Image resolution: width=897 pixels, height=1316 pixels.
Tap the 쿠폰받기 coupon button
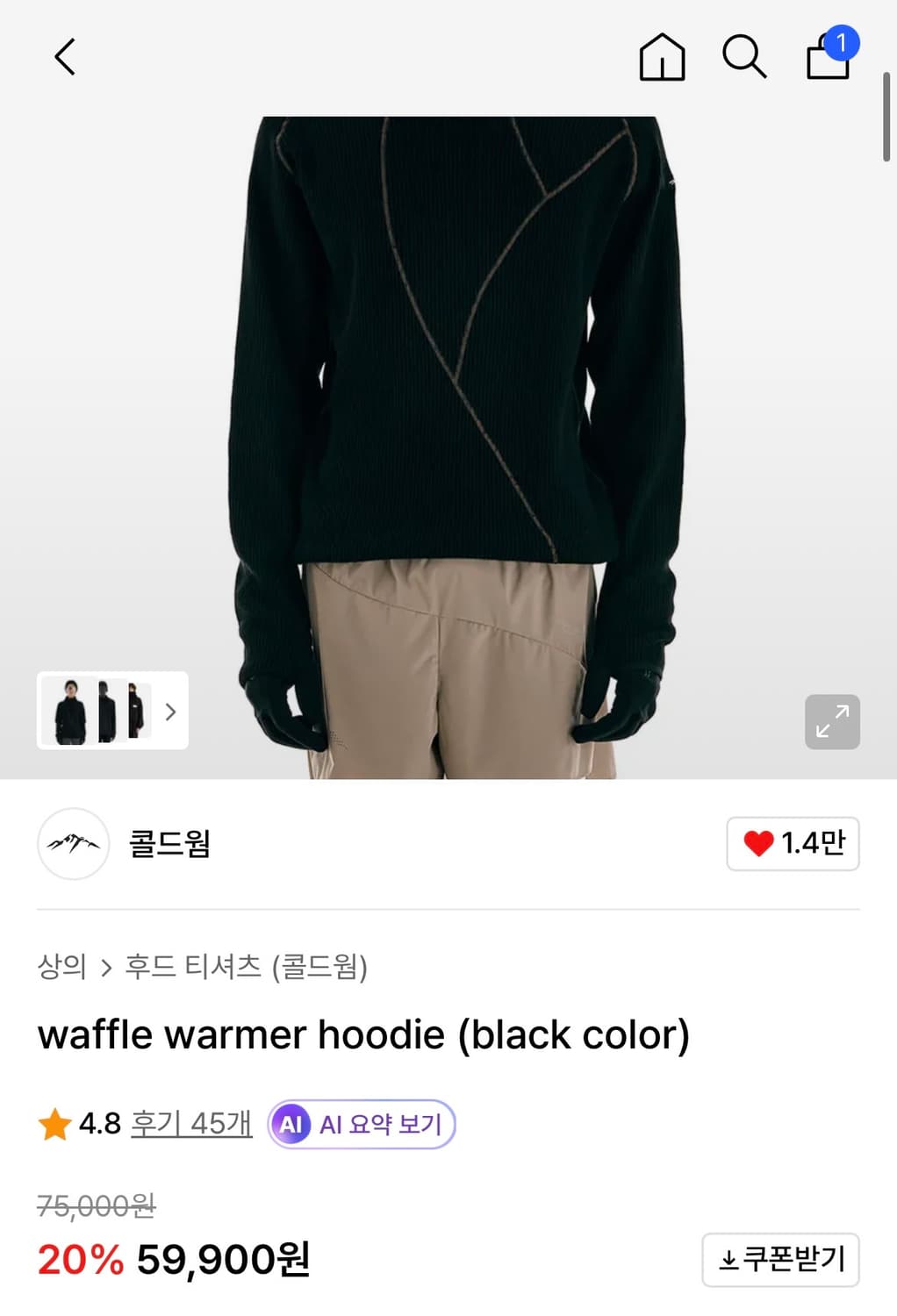tap(779, 1259)
